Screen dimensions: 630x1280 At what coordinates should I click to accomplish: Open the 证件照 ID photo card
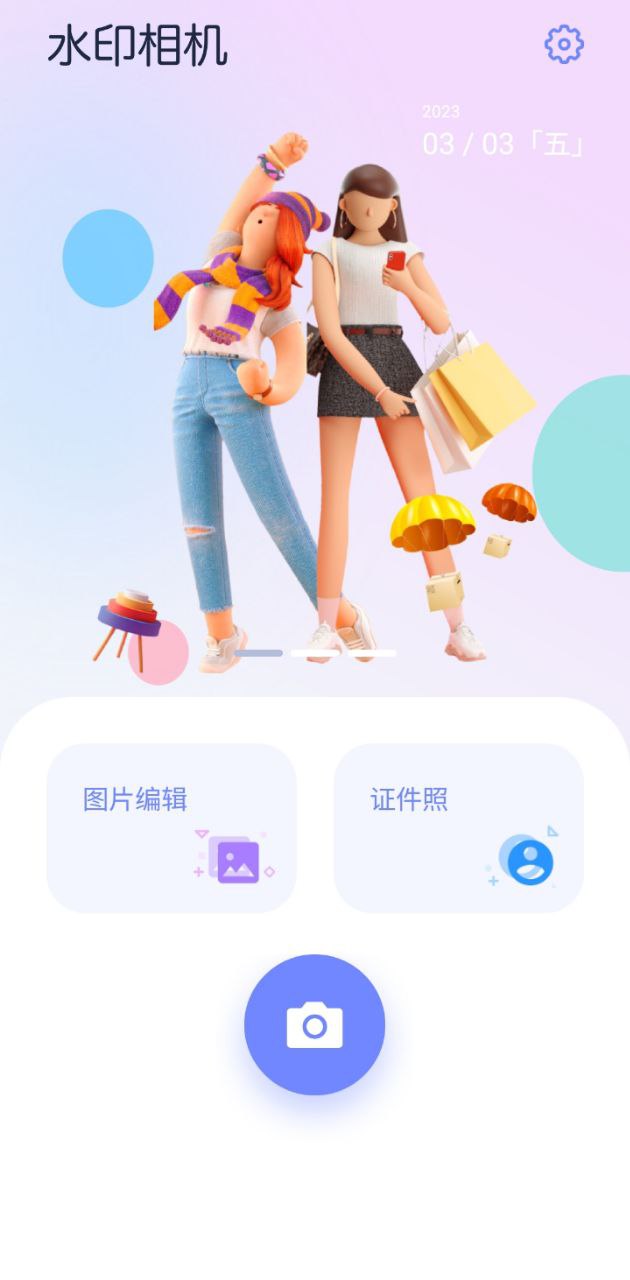tap(458, 827)
